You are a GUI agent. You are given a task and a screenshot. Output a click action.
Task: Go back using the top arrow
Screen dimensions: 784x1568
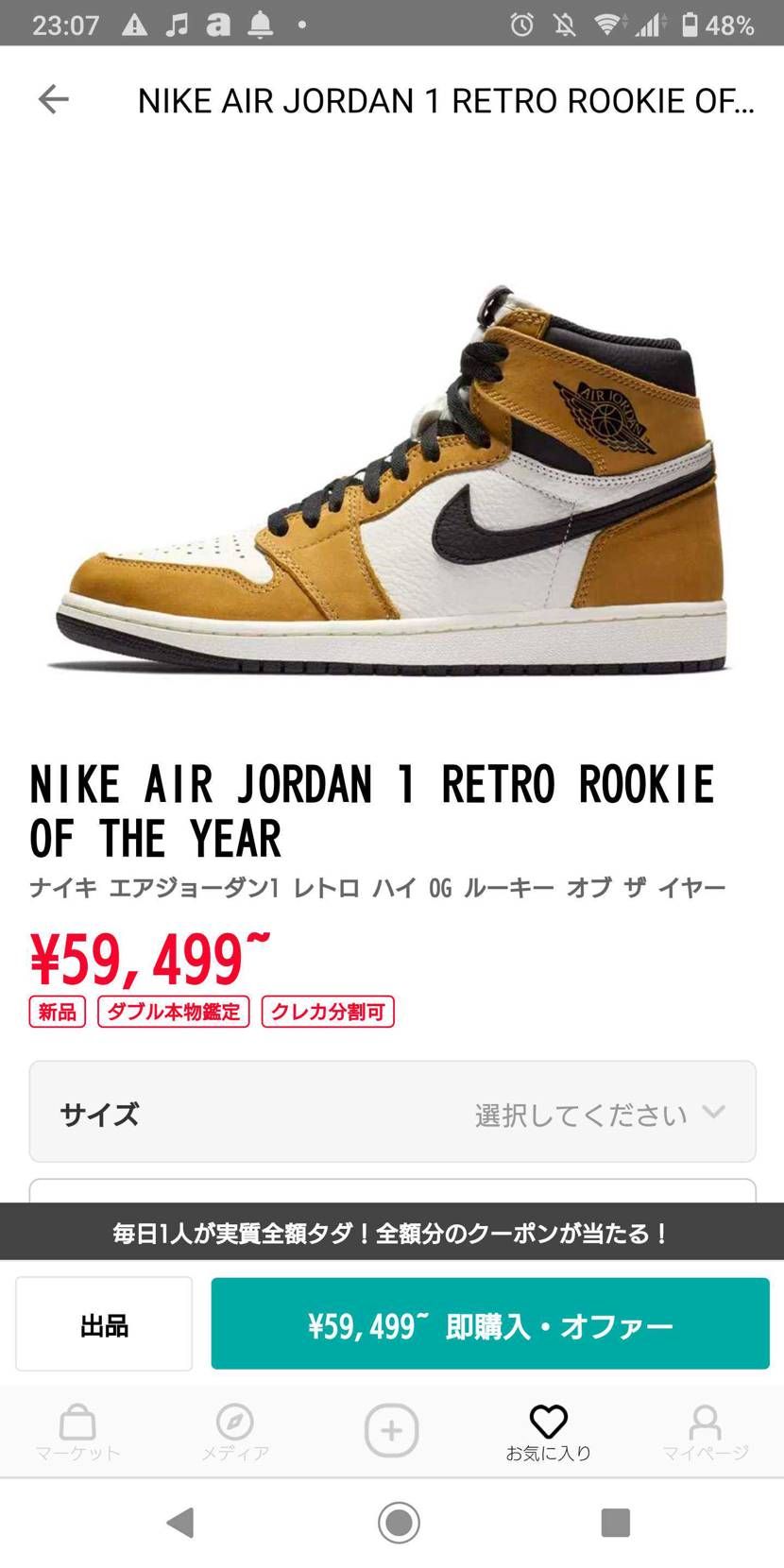(x=54, y=99)
